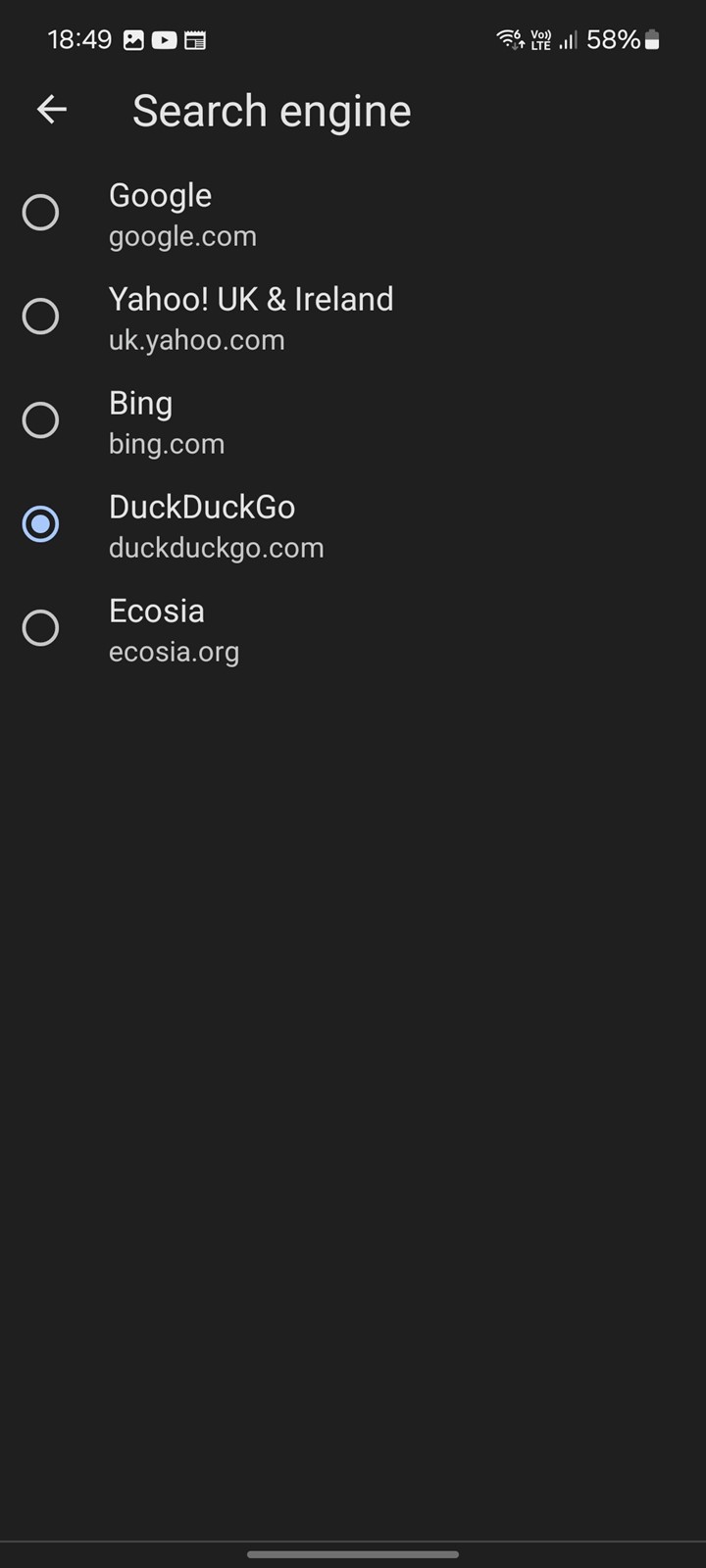
Task: Tap the selected DuckDuckGo option
Action: (x=353, y=525)
